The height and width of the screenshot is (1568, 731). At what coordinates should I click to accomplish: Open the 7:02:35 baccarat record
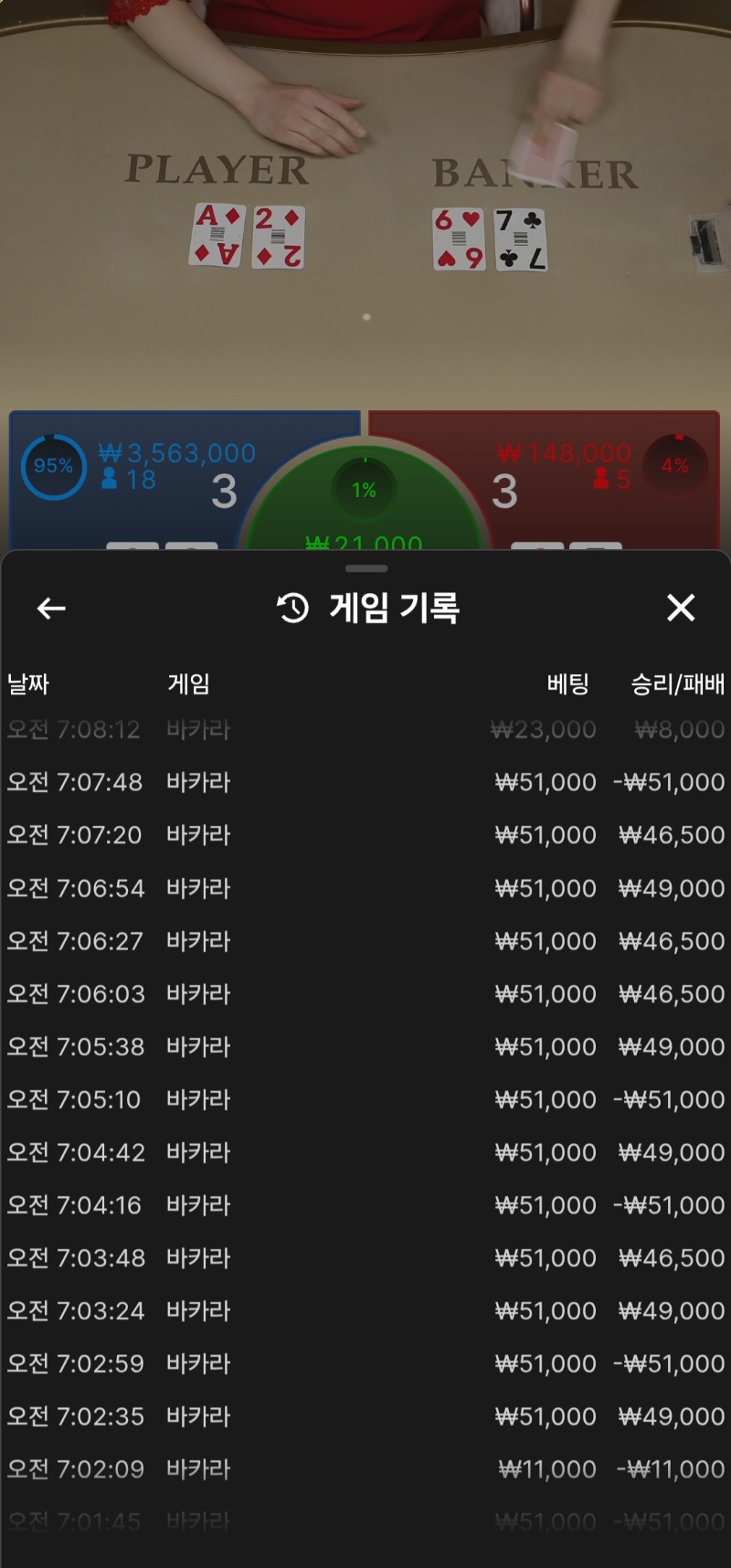coord(365,1416)
